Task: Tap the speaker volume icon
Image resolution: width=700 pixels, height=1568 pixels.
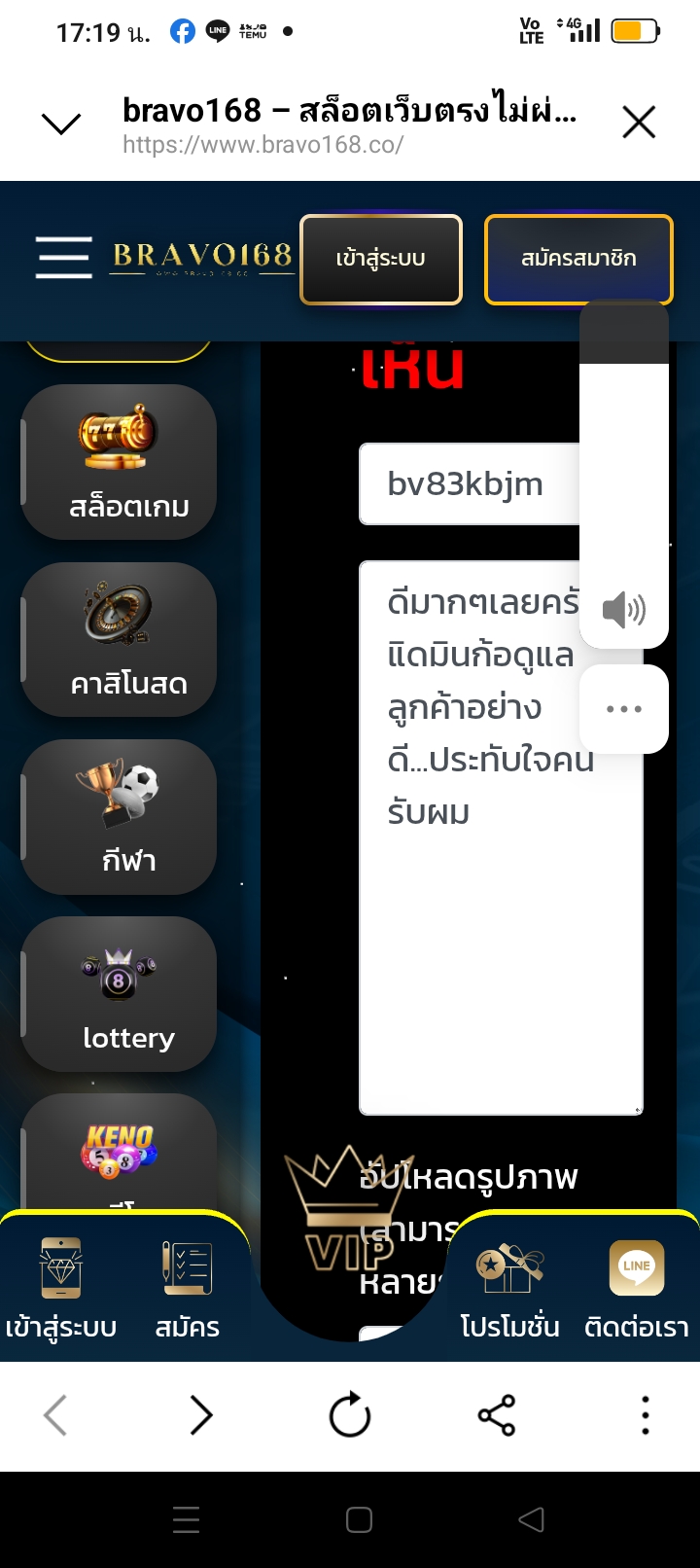Action: click(x=624, y=610)
